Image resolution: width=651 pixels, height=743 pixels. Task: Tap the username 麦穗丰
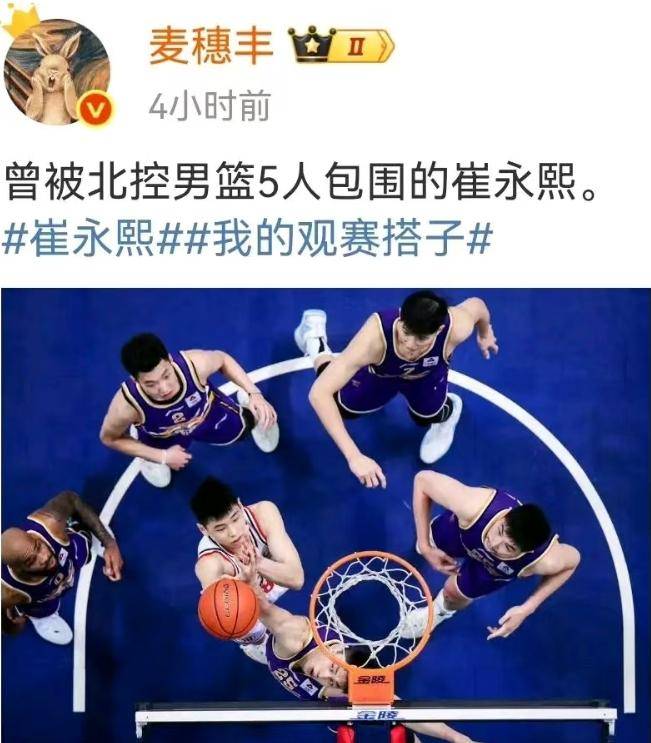coord(210,46)
